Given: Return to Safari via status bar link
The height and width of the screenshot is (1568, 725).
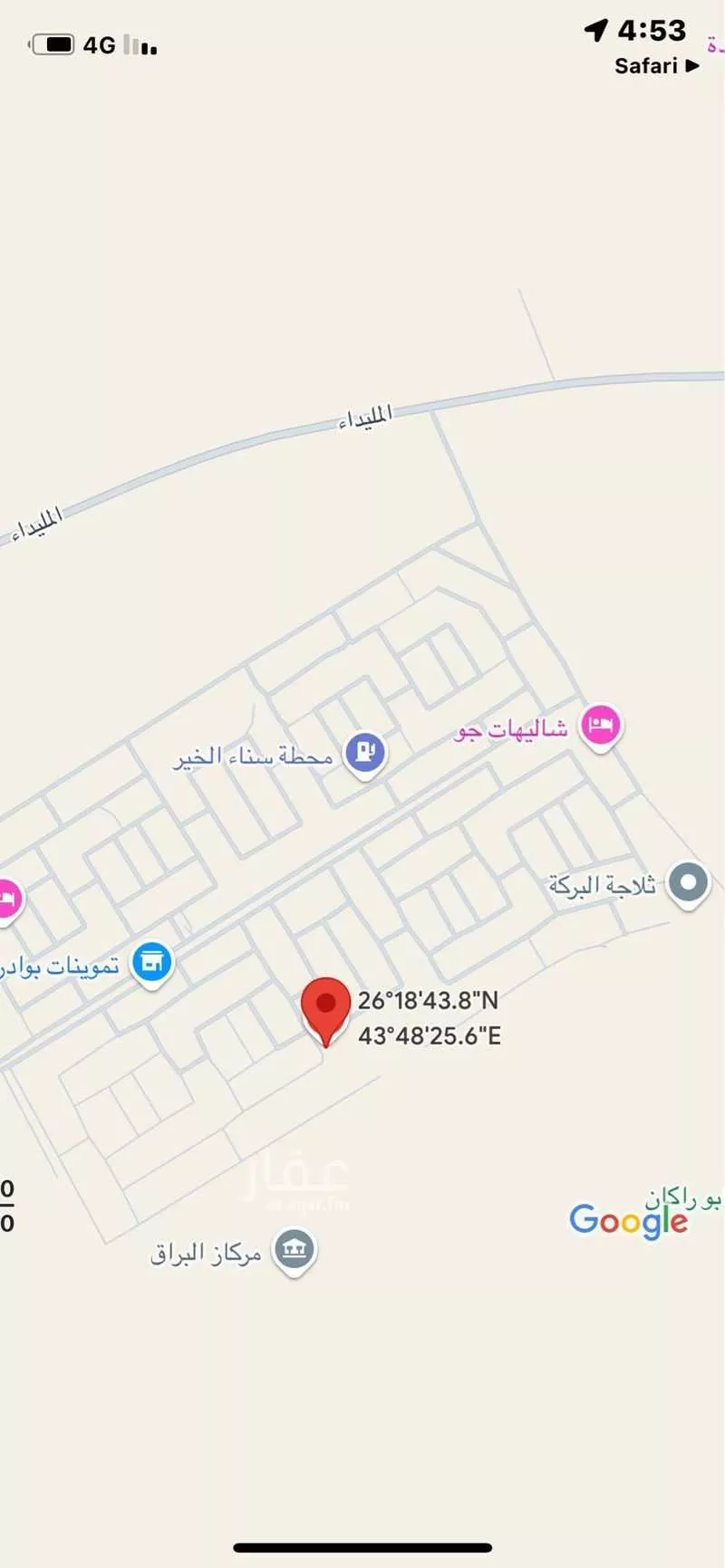Looking at the screenshot, I should coord(656,66).
